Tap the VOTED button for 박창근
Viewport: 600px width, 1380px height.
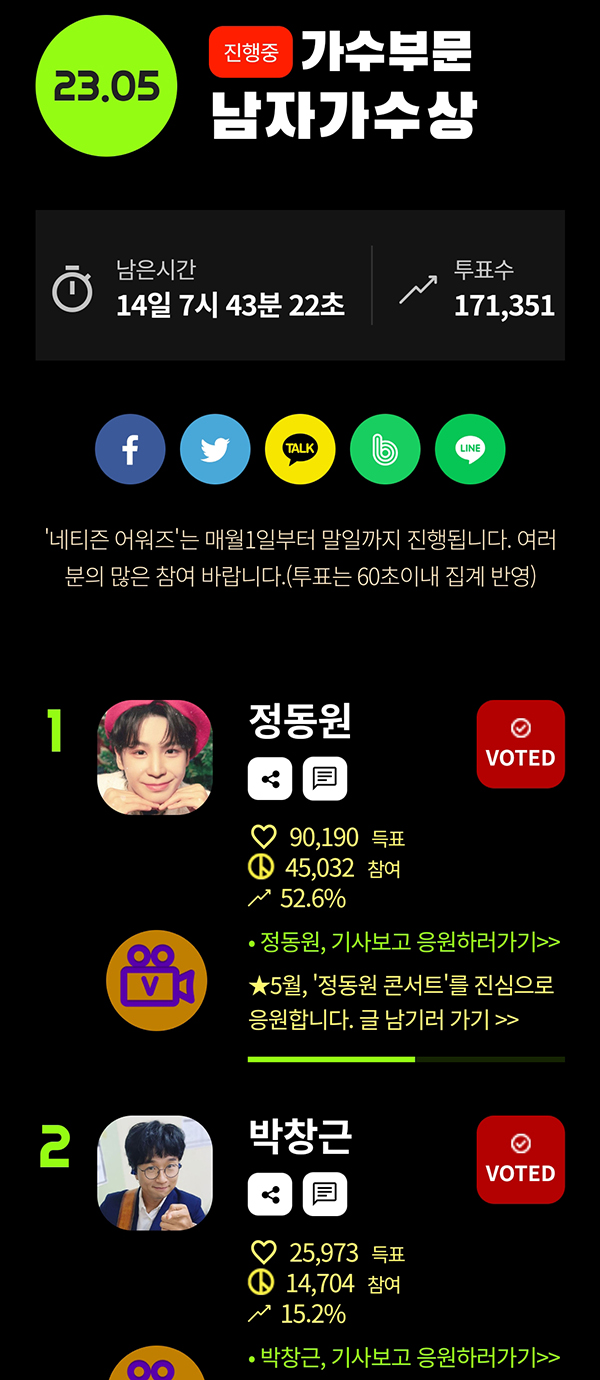520,1159
